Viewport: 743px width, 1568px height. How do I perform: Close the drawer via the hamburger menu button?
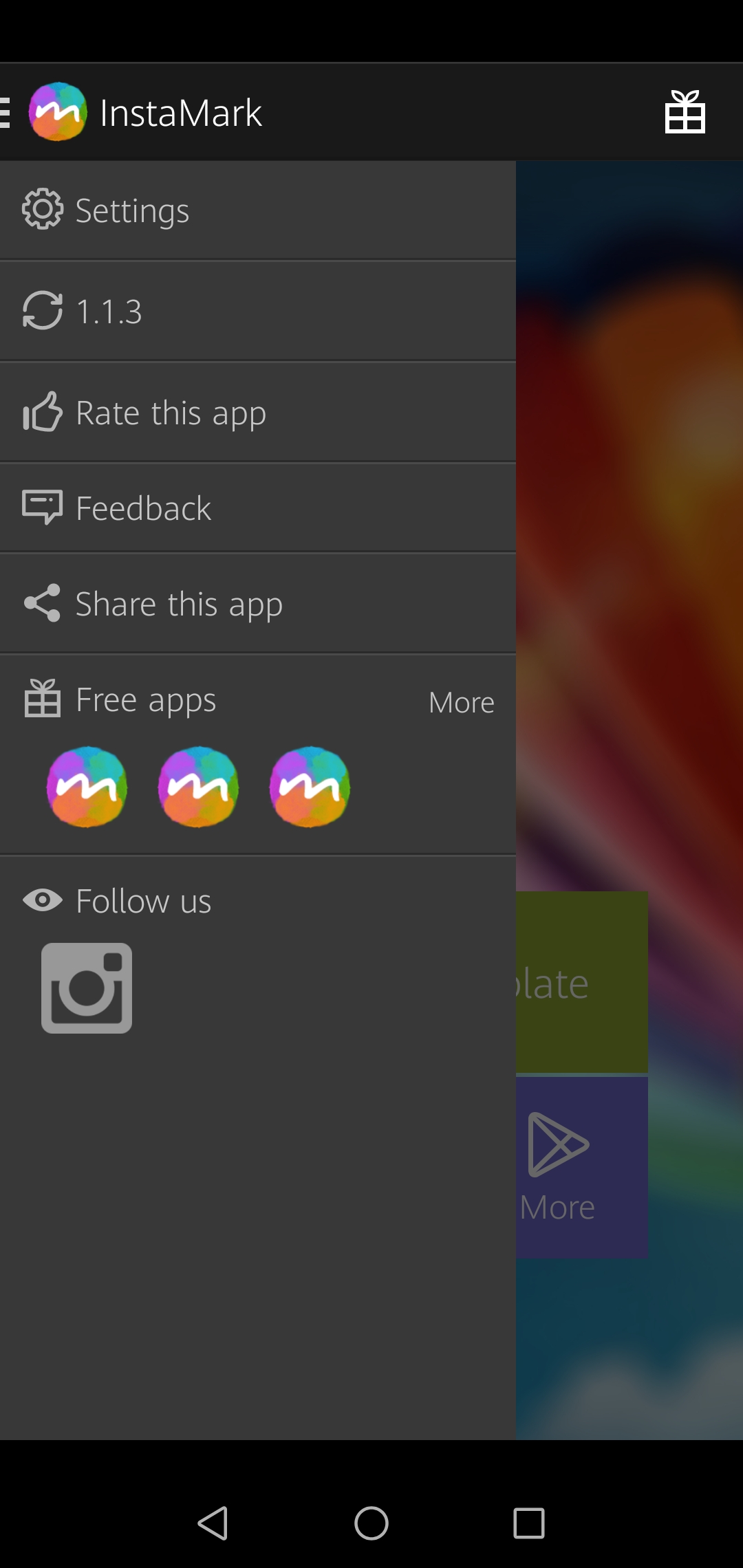pyautogui.click(x=6, y=112)
